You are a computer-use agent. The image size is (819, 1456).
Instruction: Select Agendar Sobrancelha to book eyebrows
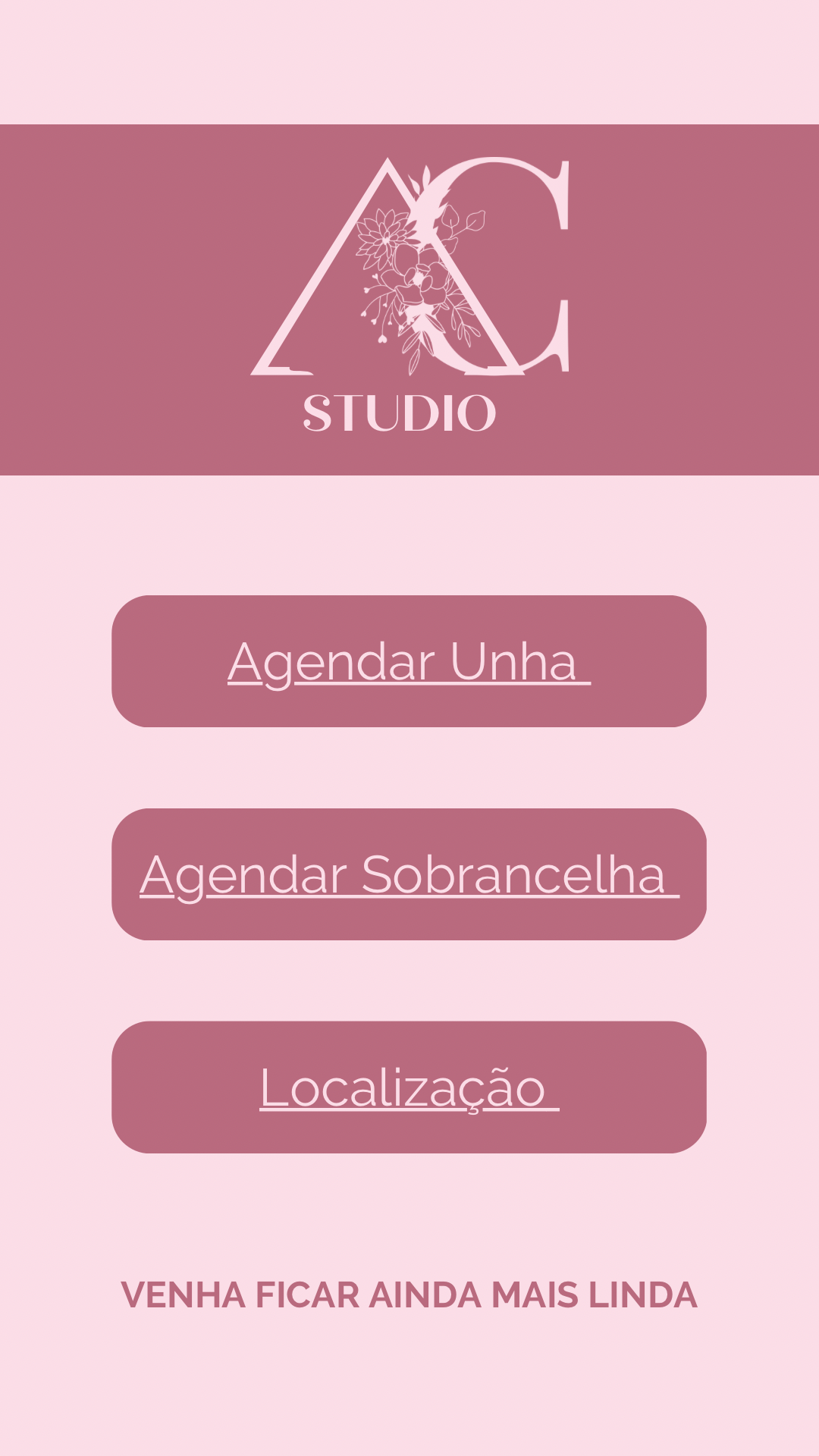409,874
